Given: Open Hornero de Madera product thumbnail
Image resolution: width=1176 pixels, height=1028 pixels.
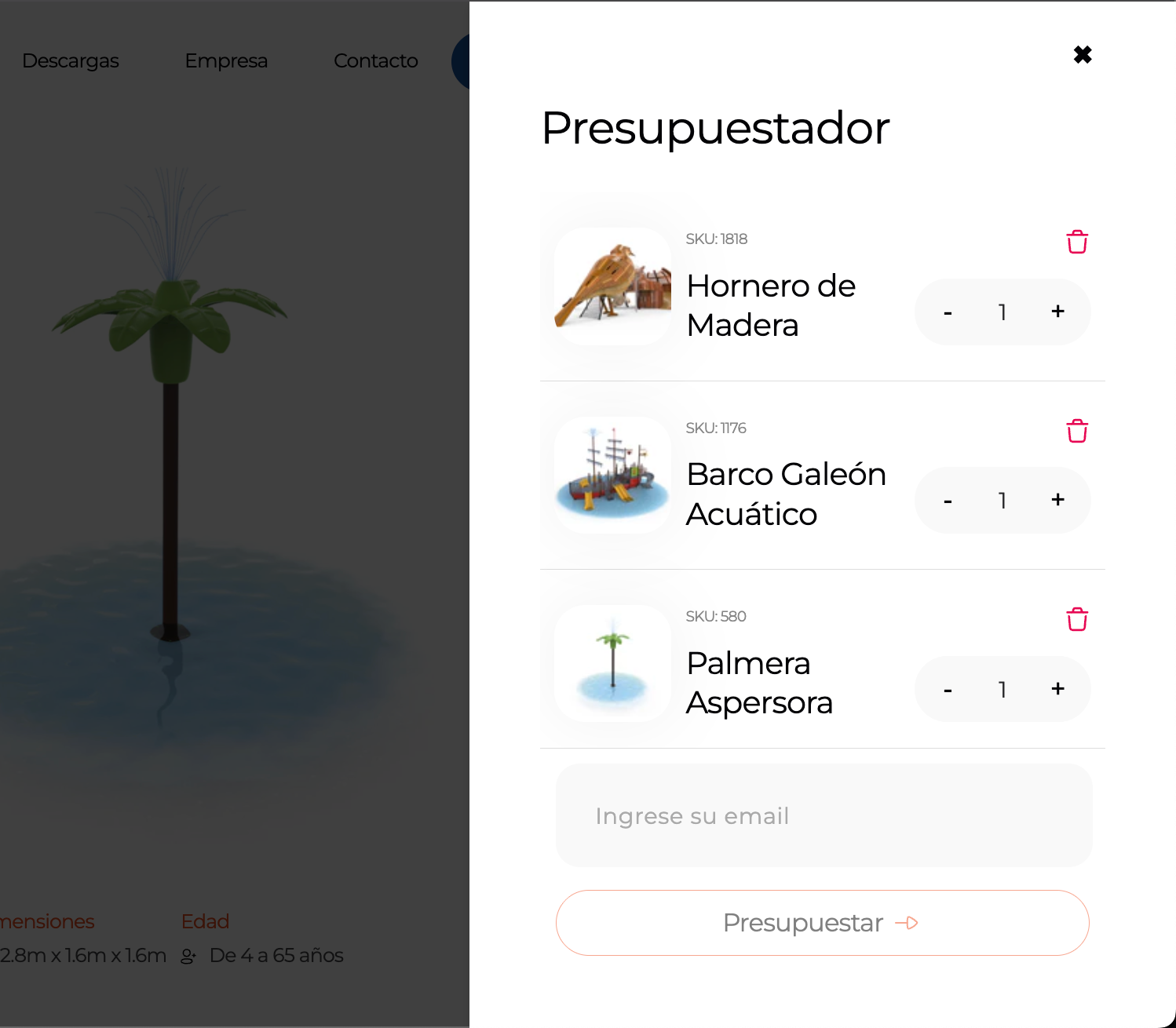Looking at the screenshot, I should [612, 286].
